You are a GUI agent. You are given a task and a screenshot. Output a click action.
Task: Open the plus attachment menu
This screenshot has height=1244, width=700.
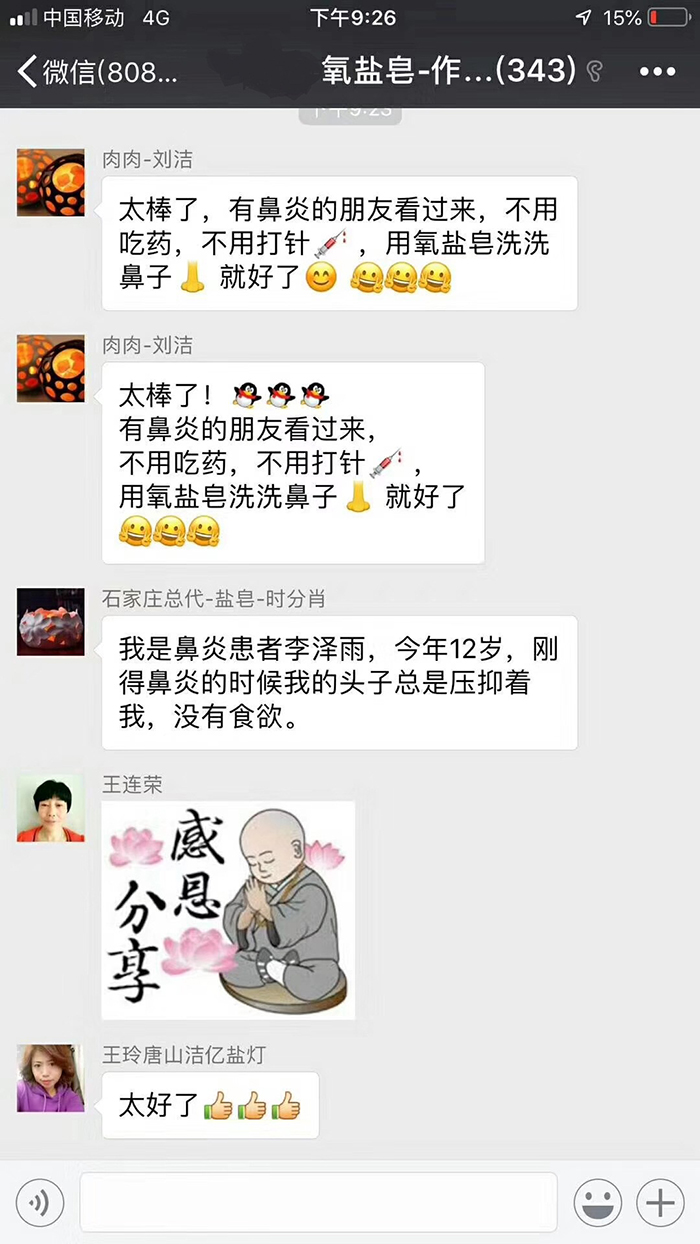point(661,1203)
